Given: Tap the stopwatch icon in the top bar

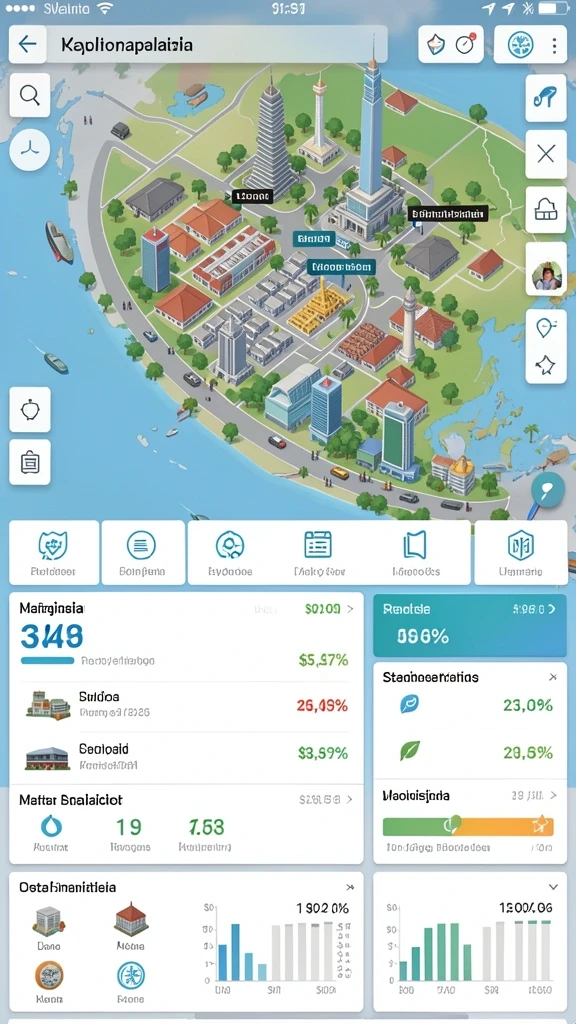Looking at the screenshot, I should pos(465,44).
